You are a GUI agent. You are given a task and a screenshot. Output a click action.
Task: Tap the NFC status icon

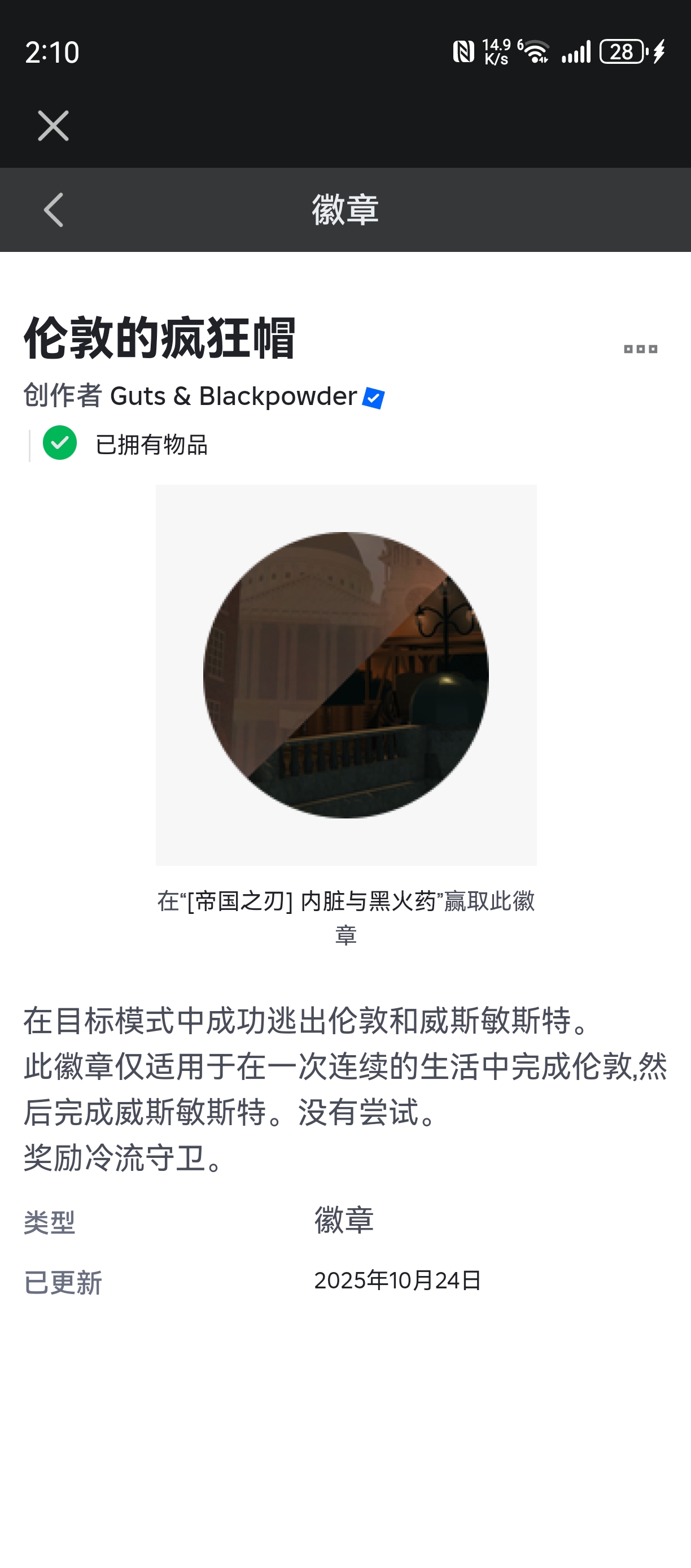[464, 53]
